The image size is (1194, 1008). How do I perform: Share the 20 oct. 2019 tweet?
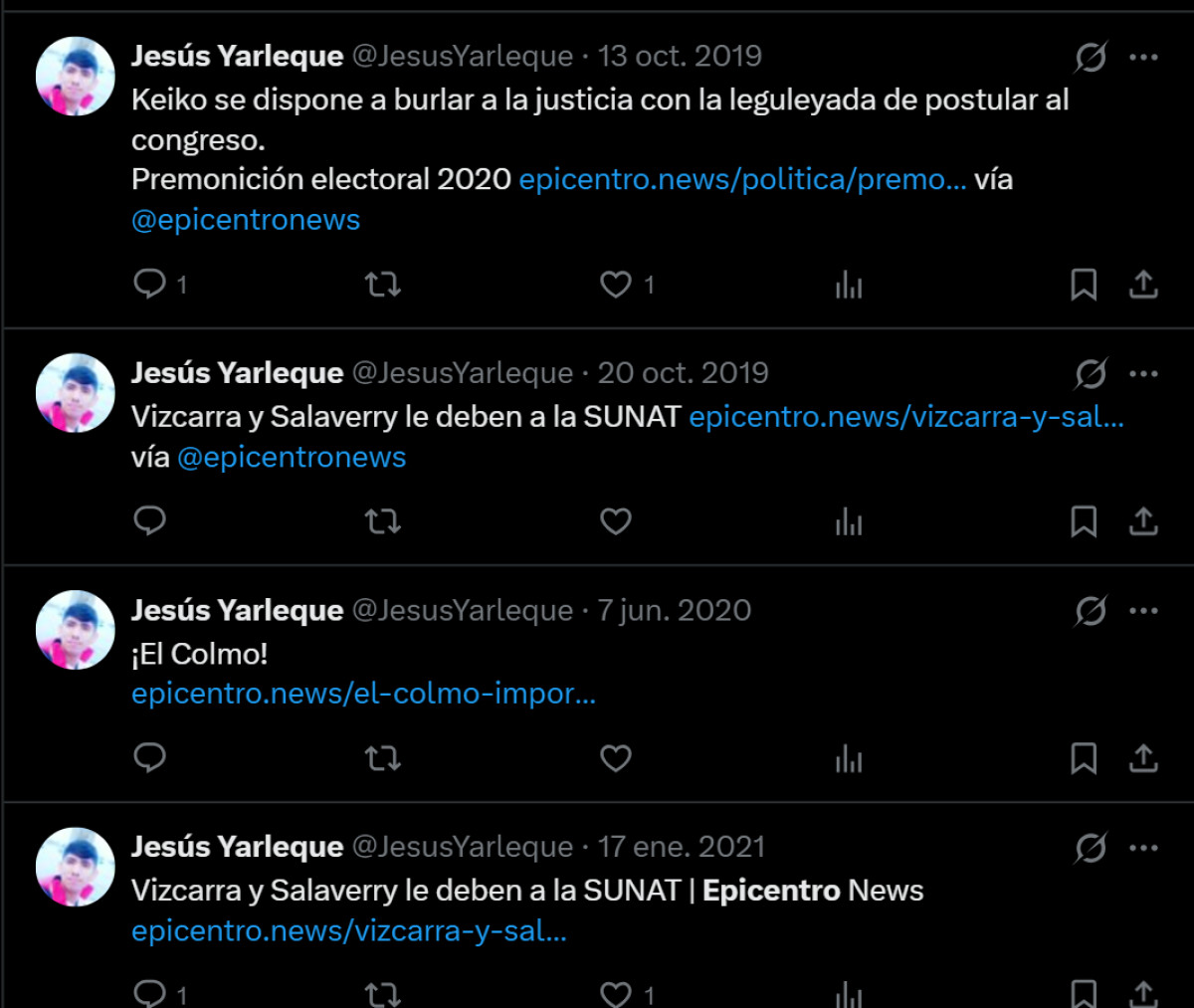click(x=1143, y=521)
